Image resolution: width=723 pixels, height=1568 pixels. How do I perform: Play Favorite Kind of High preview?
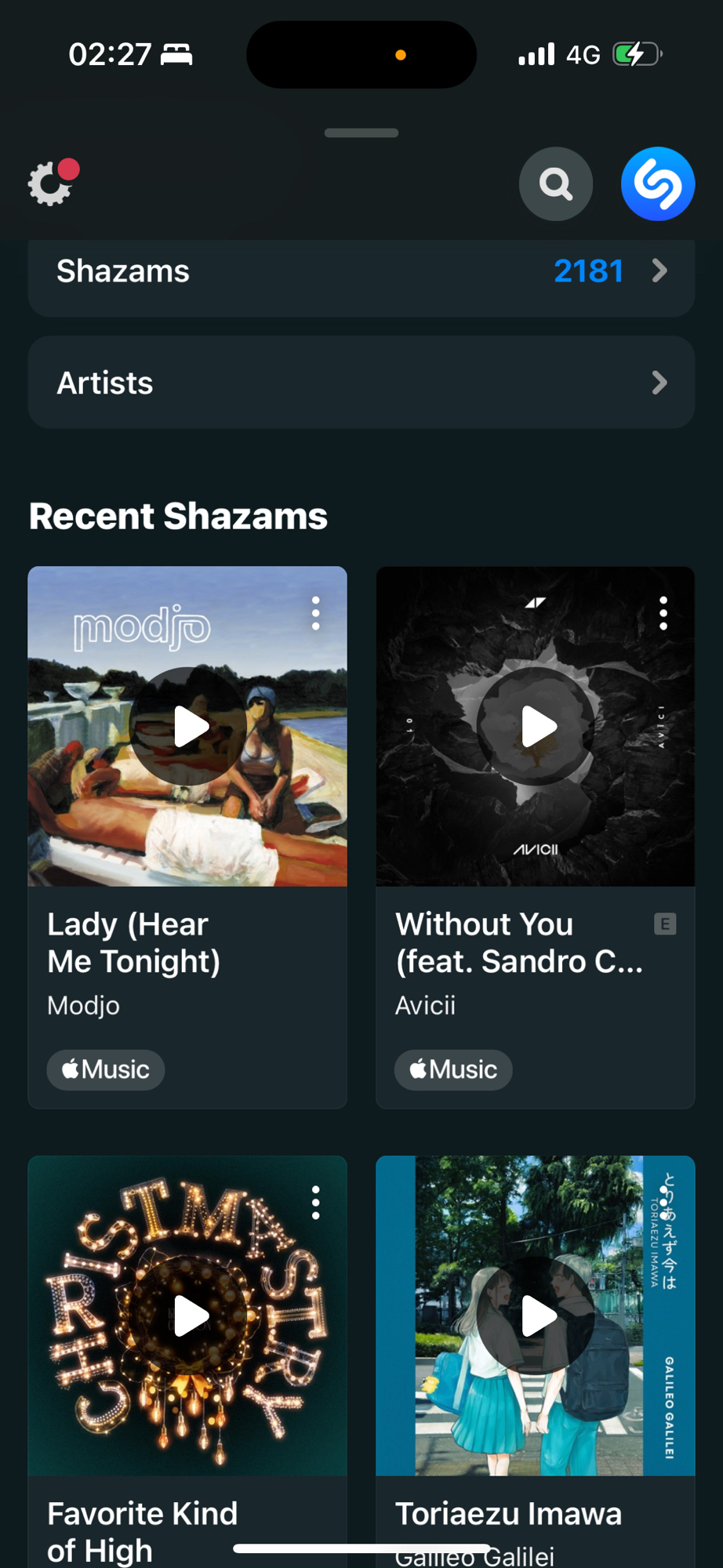click(188, 1316)
